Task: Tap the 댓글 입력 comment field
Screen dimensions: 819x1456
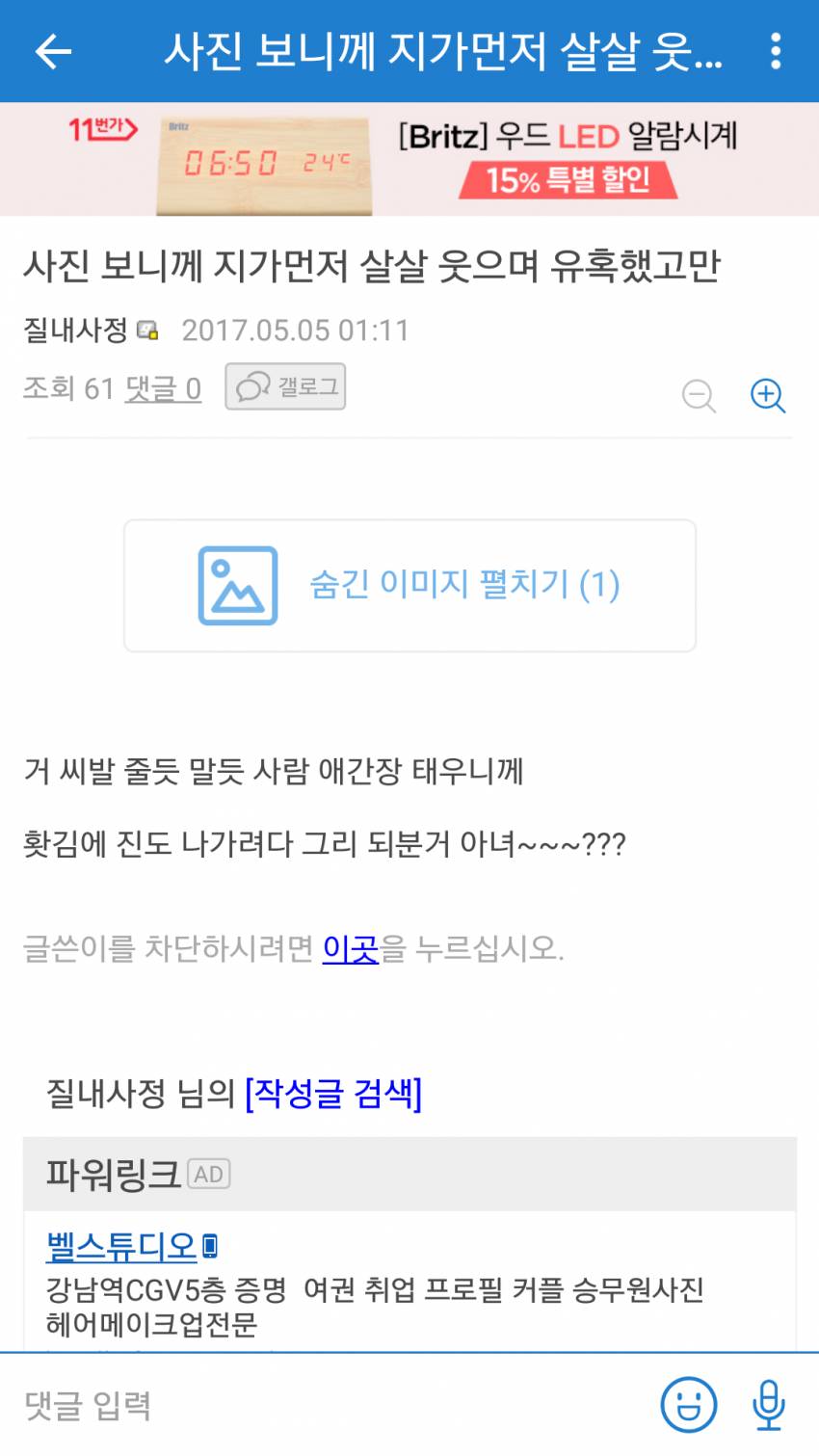Action: [x=92, y=1405]
